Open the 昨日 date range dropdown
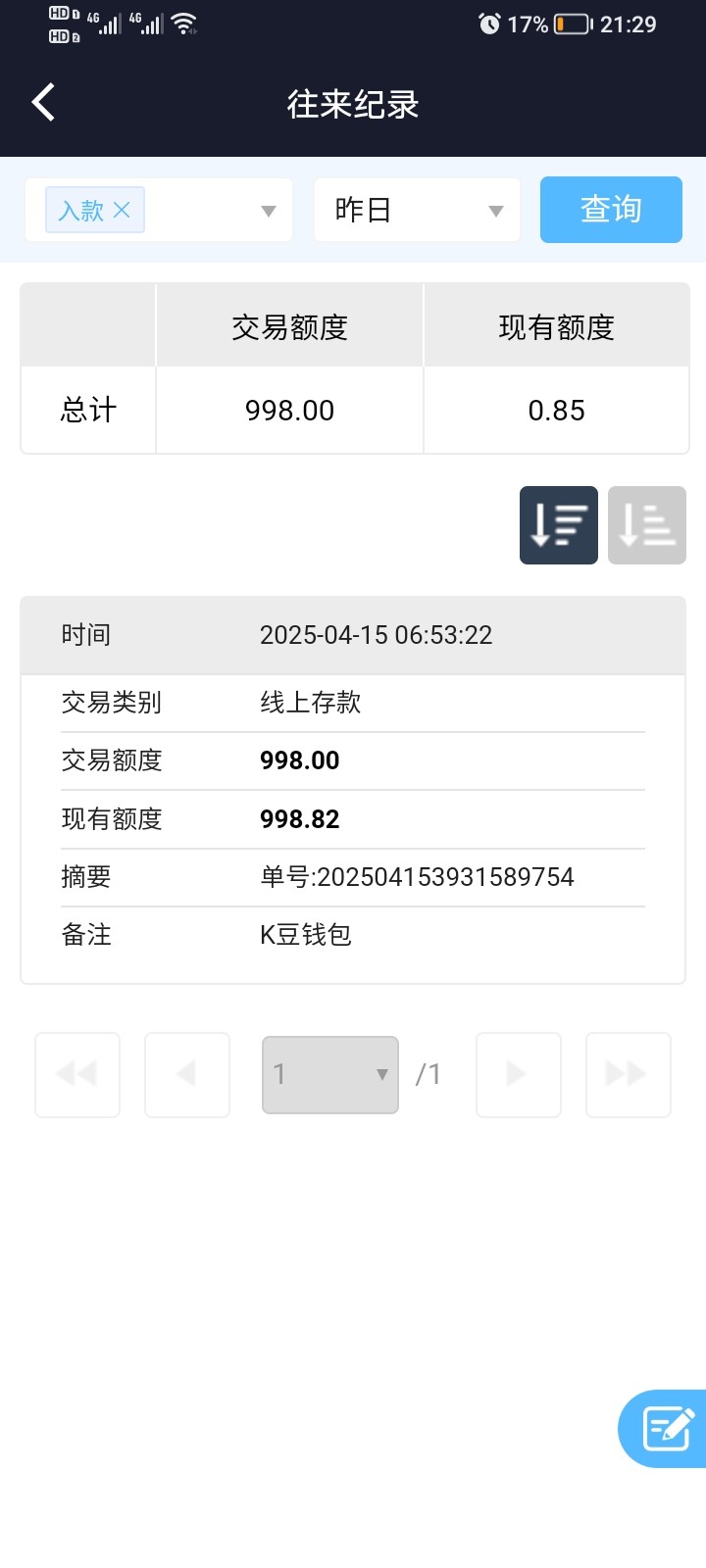 (x=417, y=210)
